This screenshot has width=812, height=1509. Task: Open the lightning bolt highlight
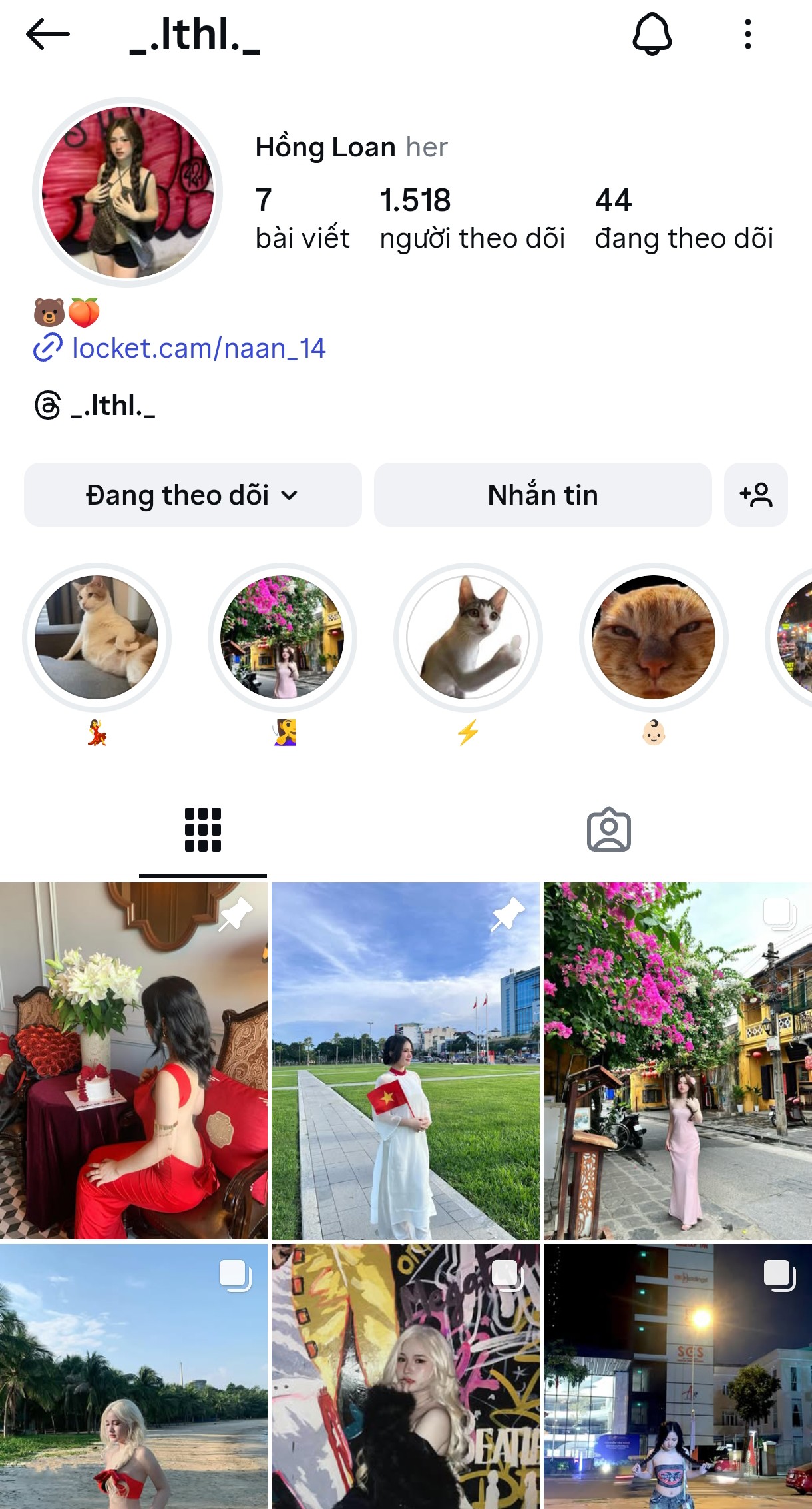(x=468, y=637)
